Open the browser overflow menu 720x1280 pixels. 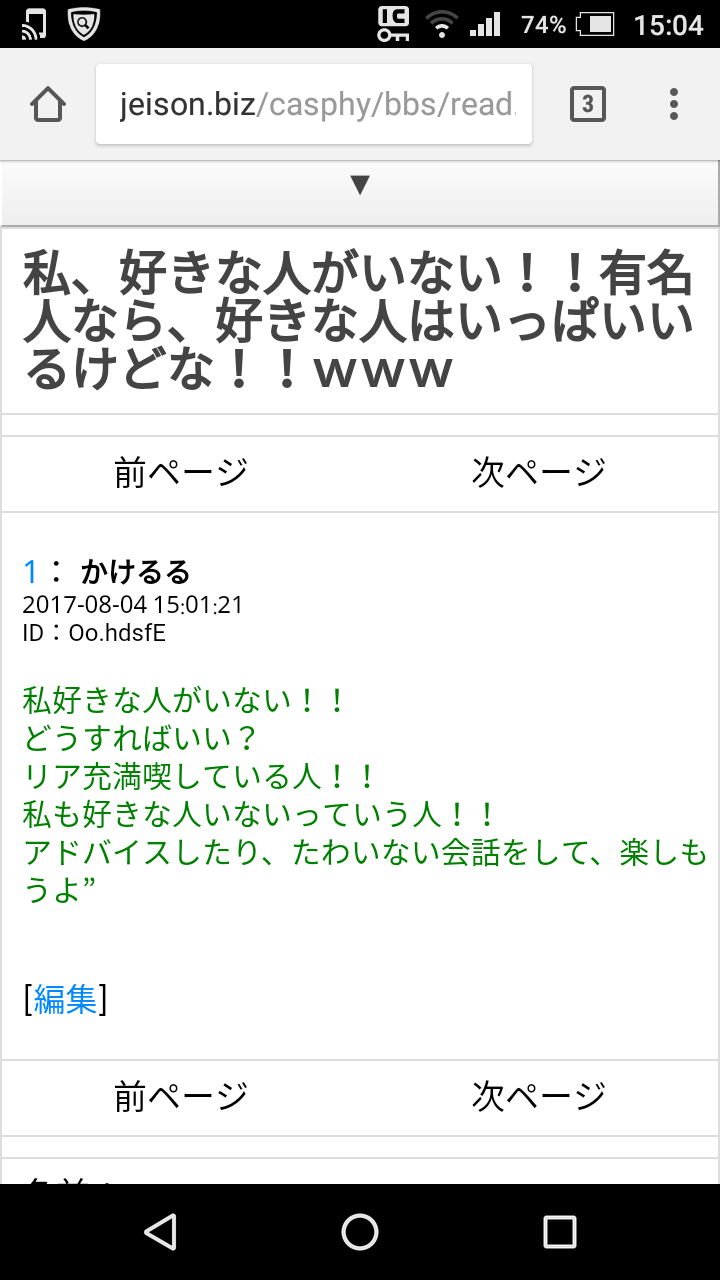coord(673,104)
